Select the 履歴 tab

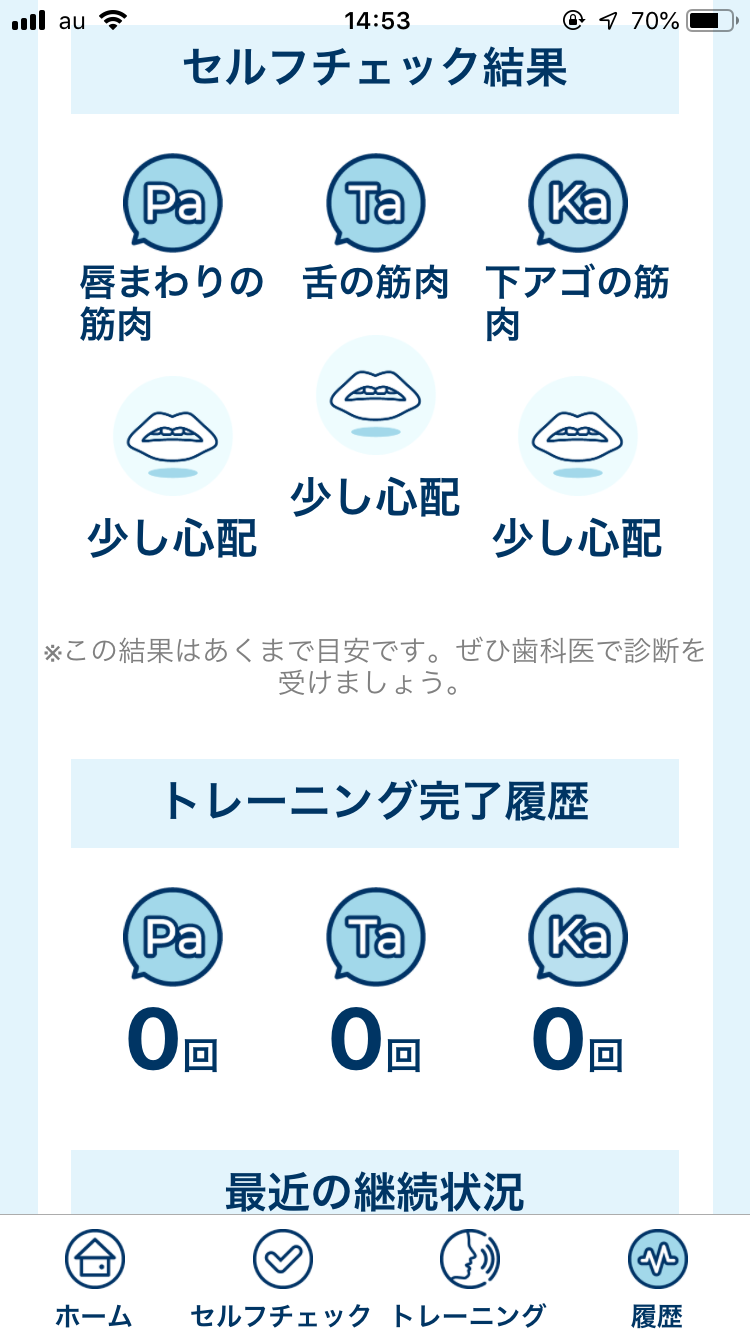pyautogui.click(x=657, y=1274)
